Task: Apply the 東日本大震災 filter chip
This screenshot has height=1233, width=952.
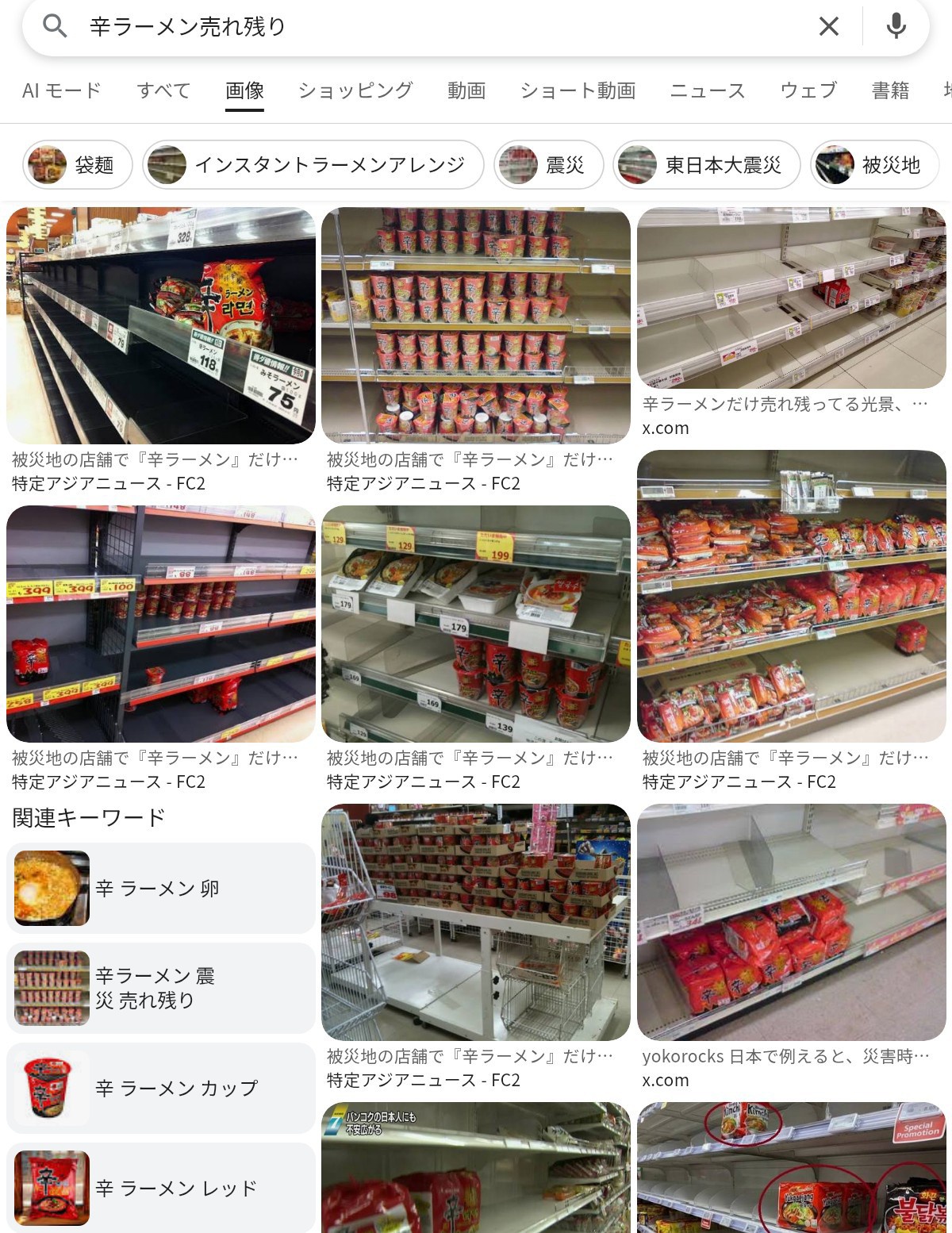Action: (705, 165)
